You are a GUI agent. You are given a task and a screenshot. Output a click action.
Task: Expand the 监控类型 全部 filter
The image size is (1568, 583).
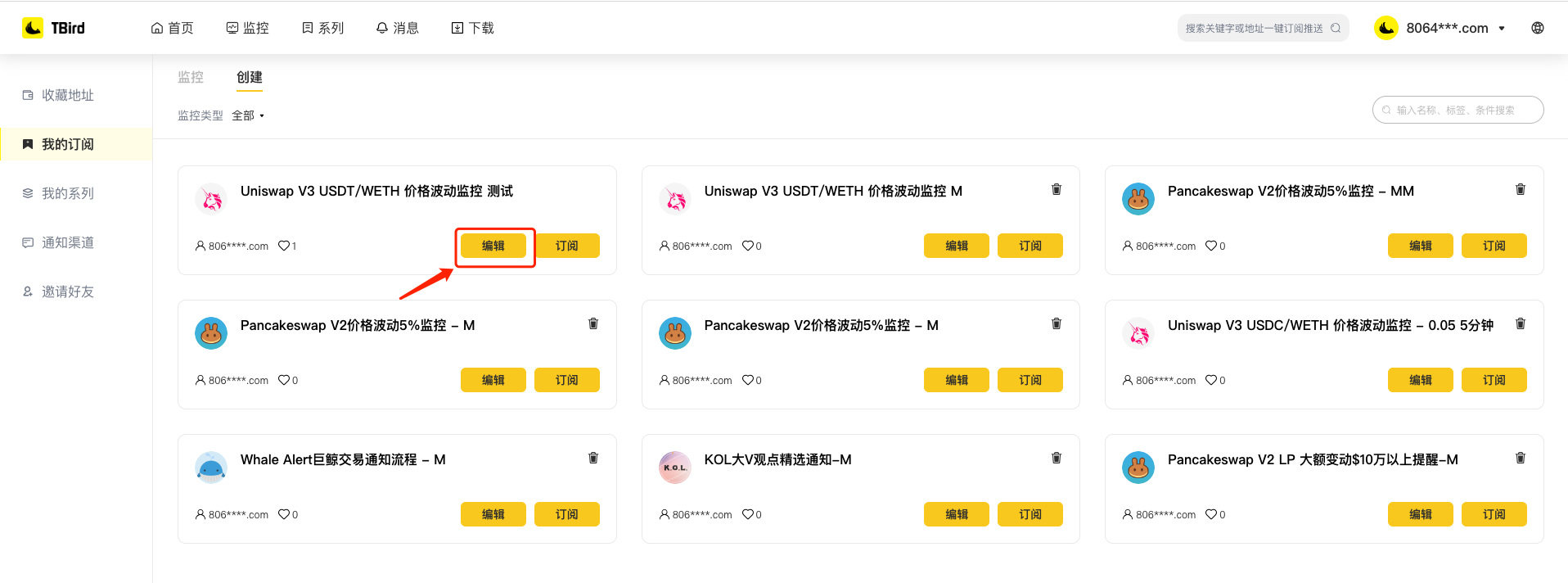(x=247, y=115)
